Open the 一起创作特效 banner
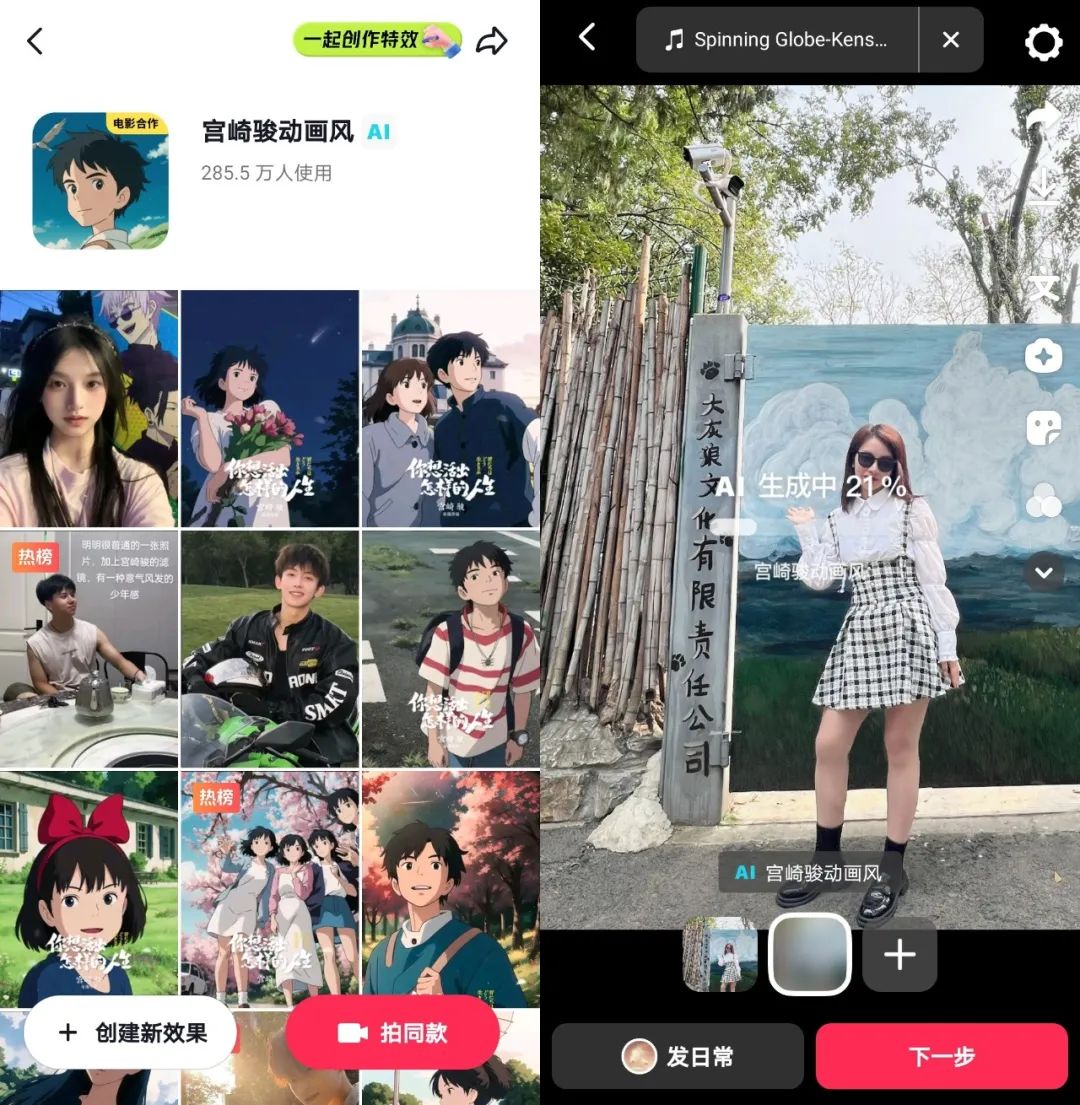 377,40
